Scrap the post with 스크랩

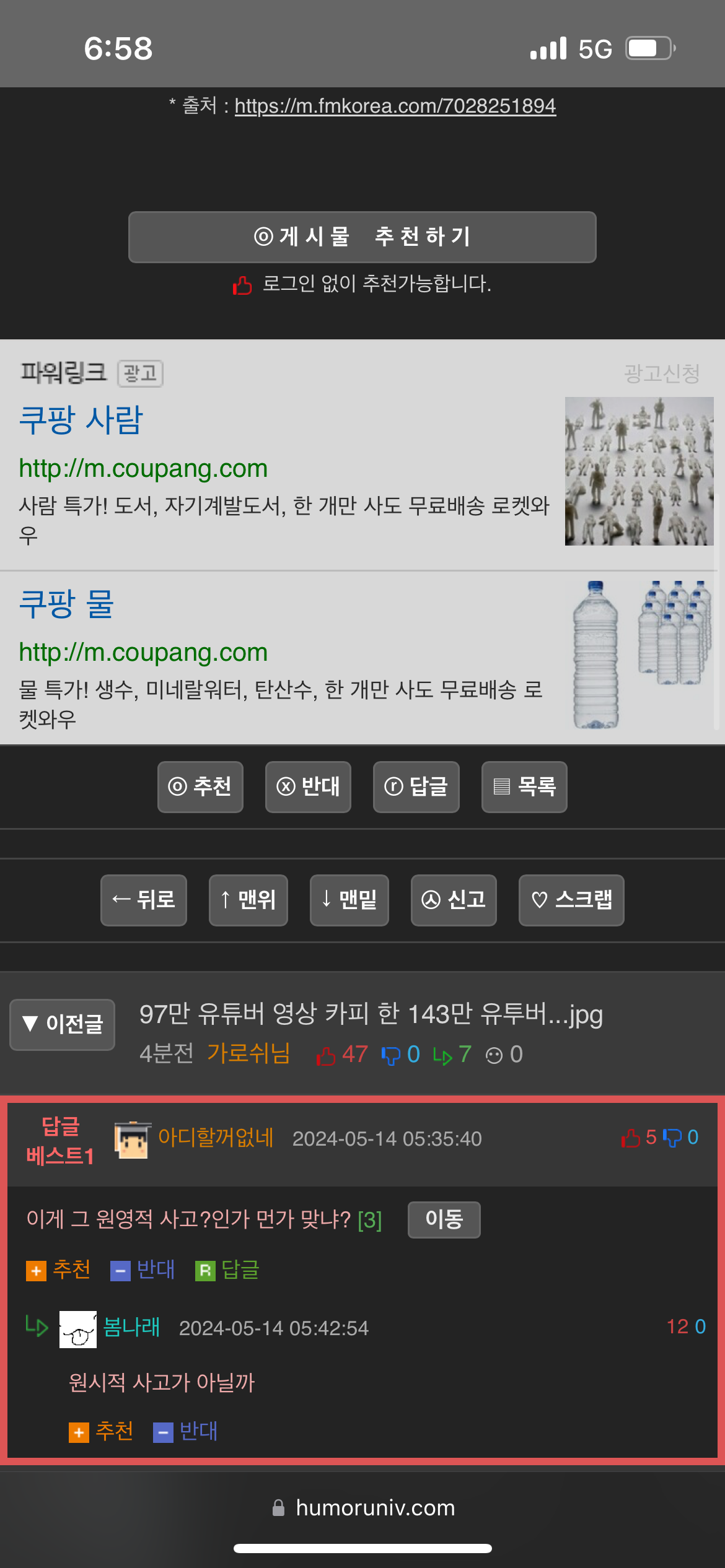point(571,900)
